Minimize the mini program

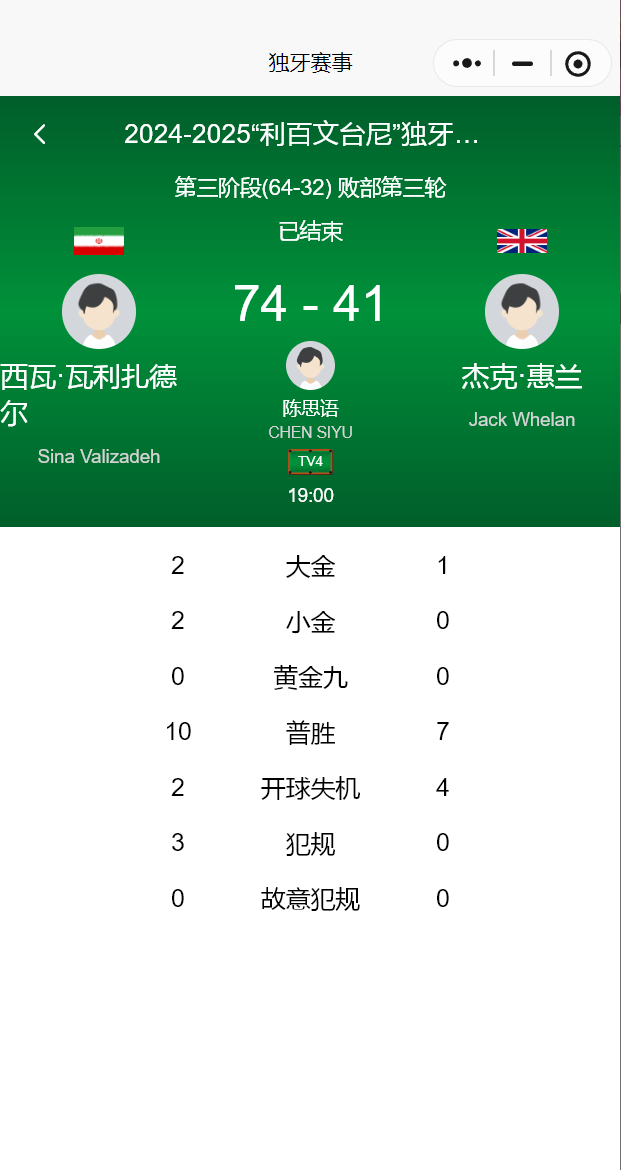[522, 64]
